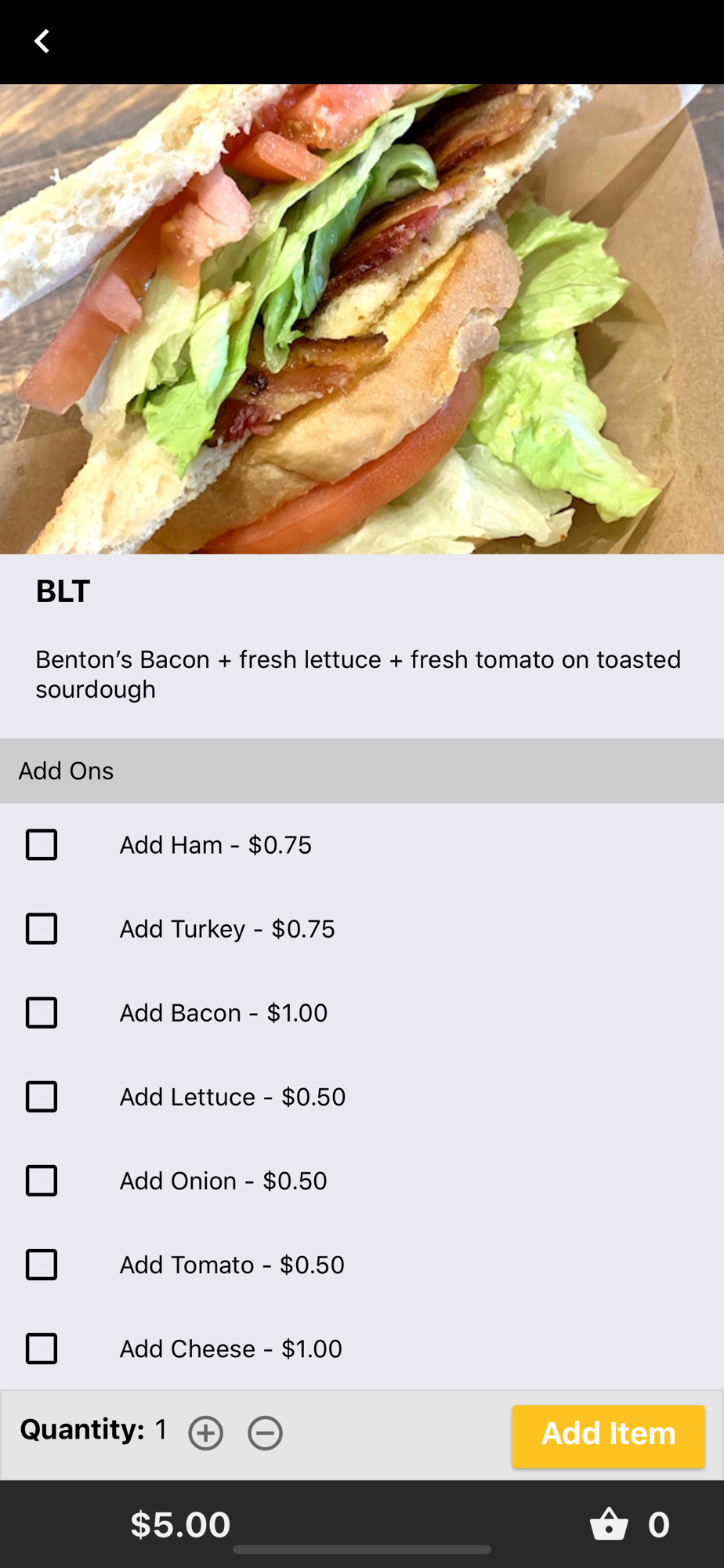Go back using the top arrow

(x=42, y=42)
